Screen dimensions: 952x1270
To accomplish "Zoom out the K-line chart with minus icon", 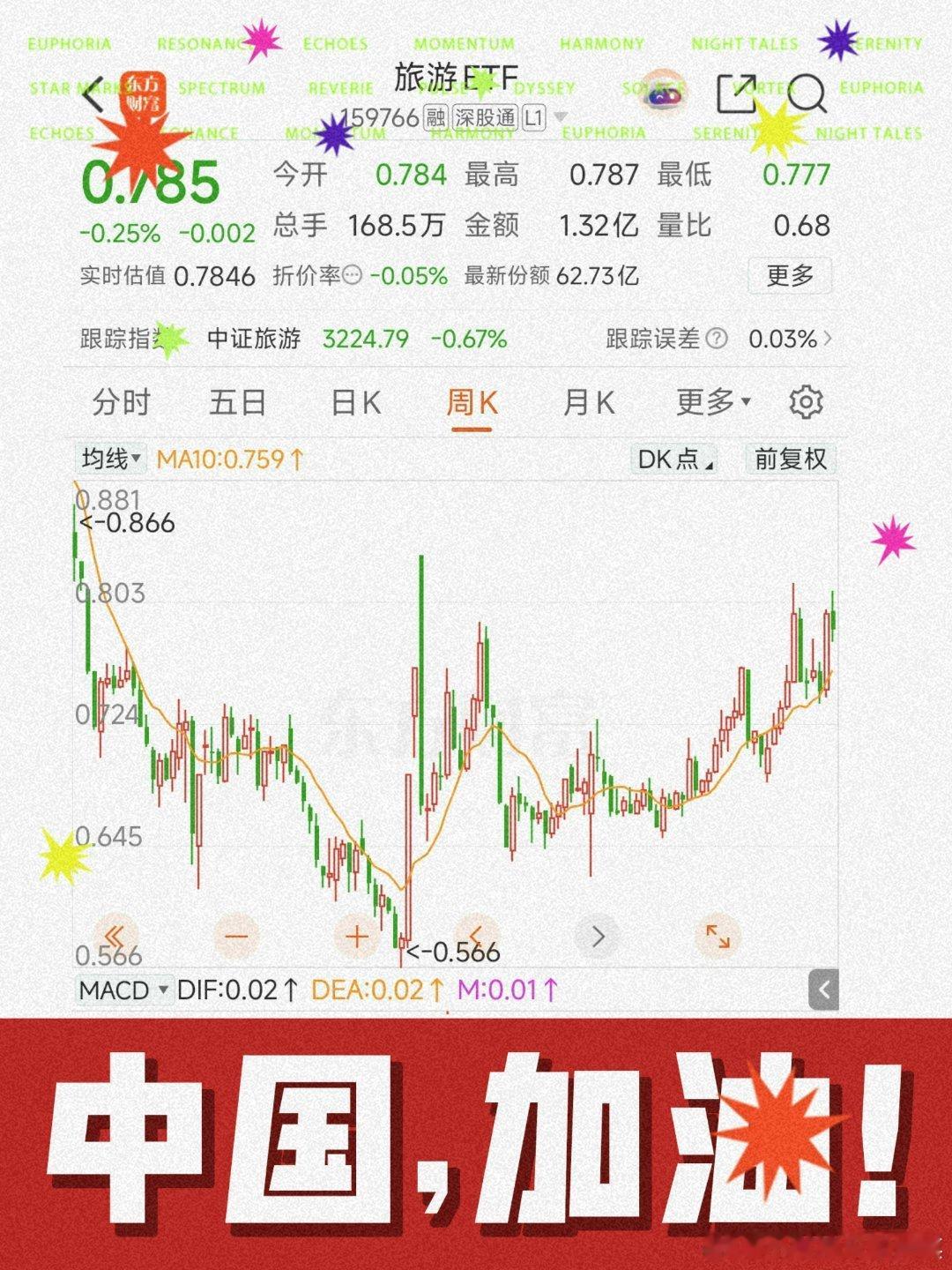I will [x=236, y=935].
